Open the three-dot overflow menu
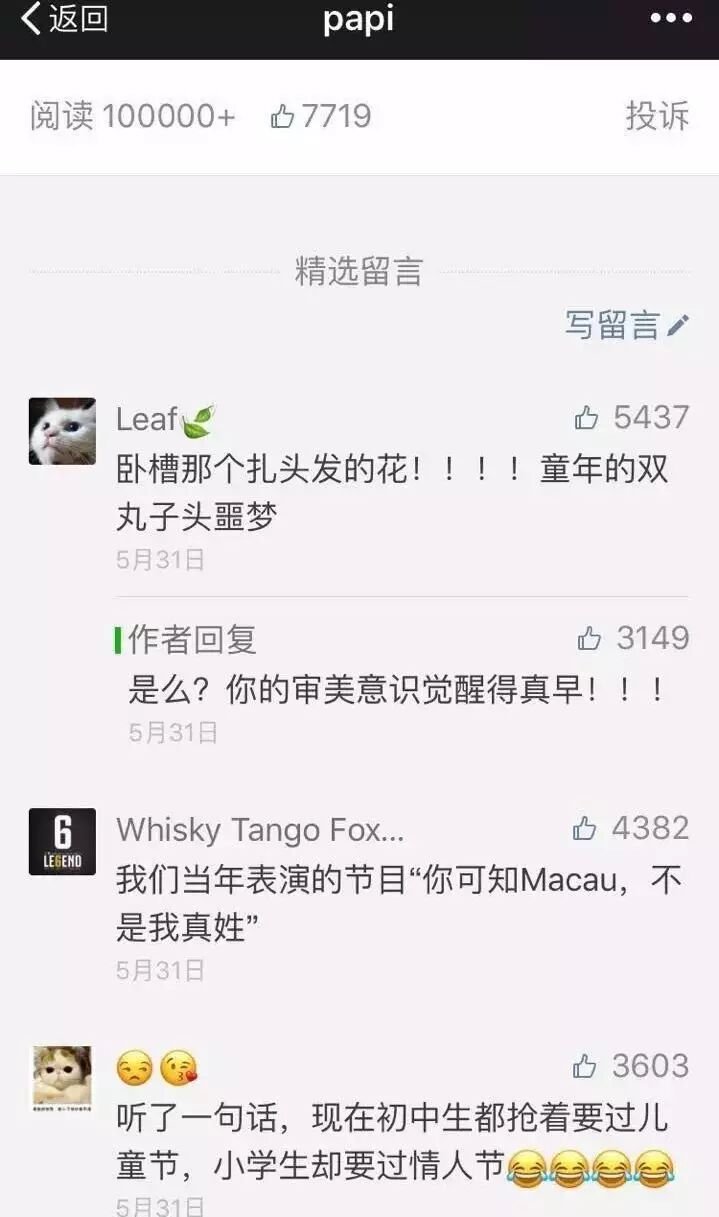Image resolution: width=719 pixels, height=1217 pixels. [670, 19]
